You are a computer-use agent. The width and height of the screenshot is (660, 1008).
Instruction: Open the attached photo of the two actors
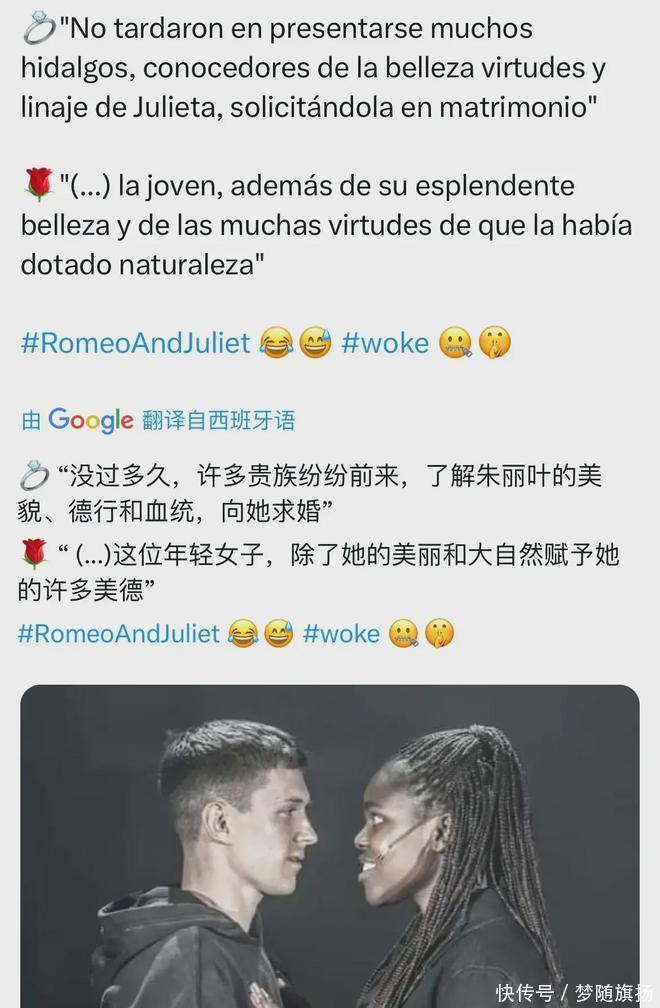coord(330,845)
